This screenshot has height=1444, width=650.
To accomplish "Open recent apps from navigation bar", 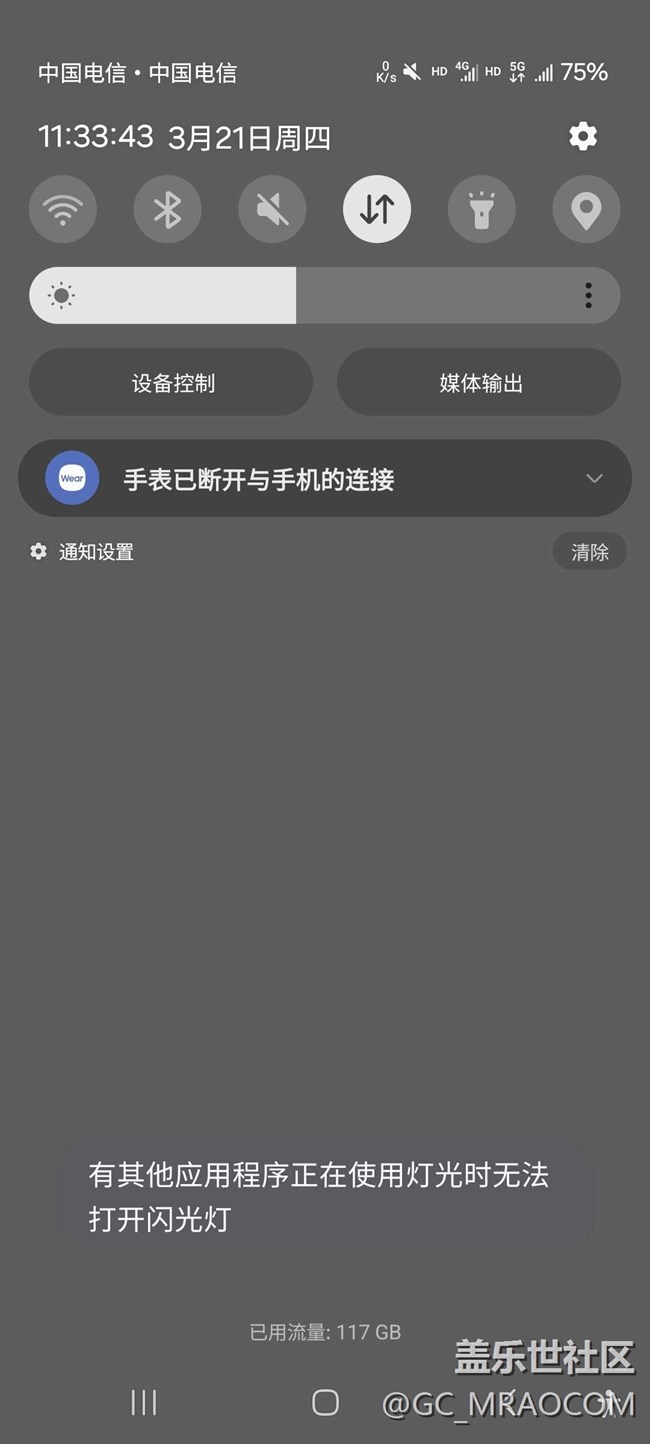I will (144, 1402).
